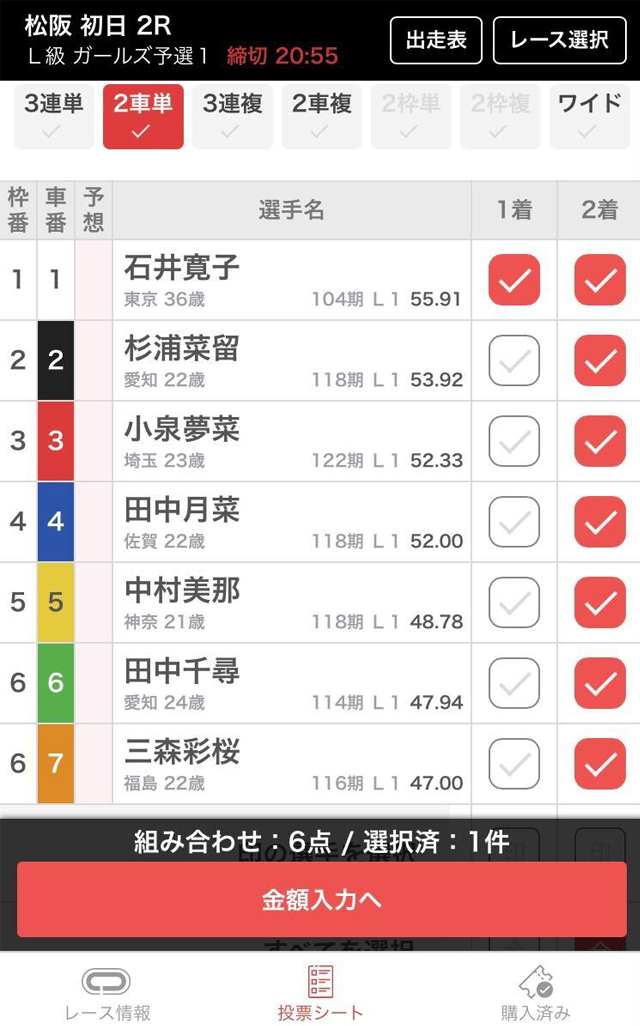Switch to ワイド bet type
This screenshot has height=1026, width=640.
click(589, 116)
